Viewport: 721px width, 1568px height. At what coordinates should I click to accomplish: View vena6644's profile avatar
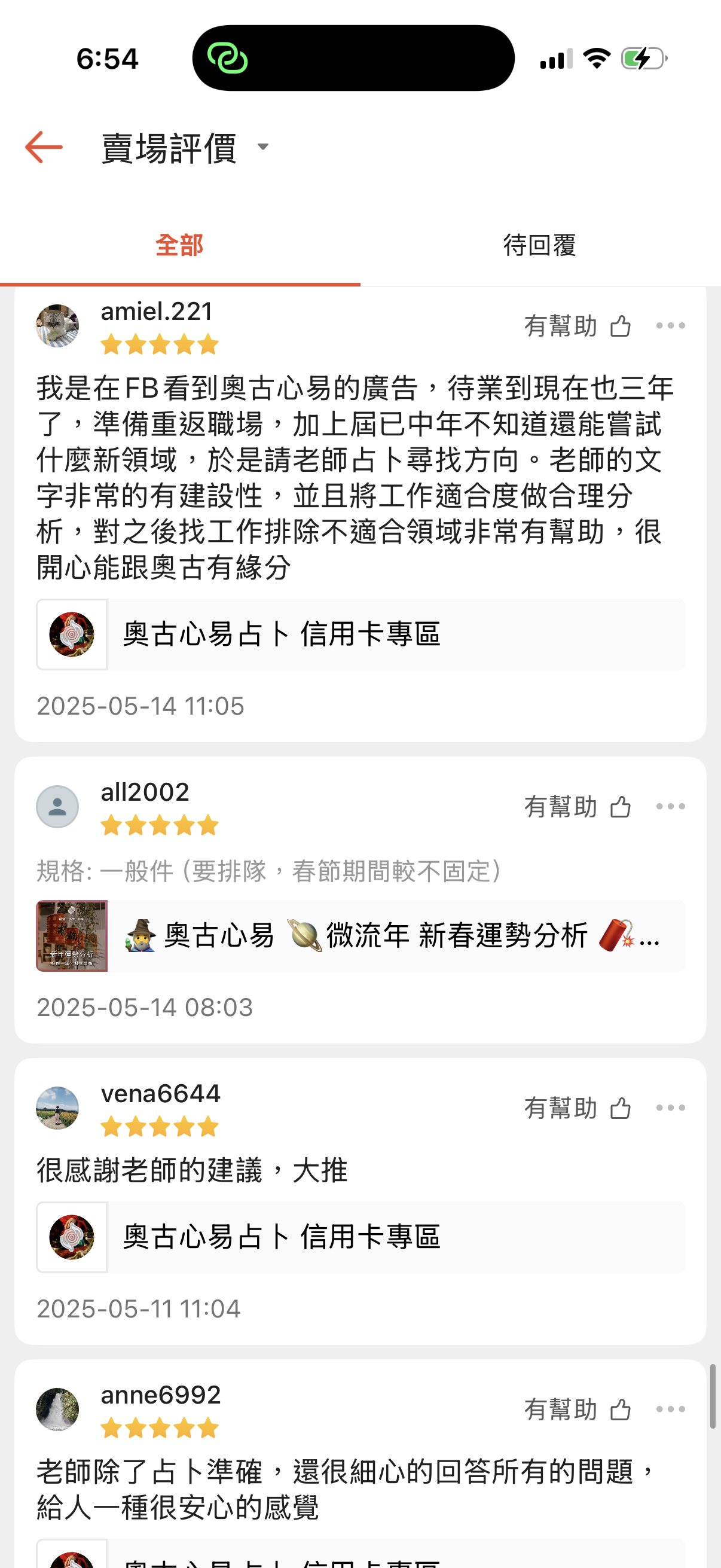pos(58,1109)
